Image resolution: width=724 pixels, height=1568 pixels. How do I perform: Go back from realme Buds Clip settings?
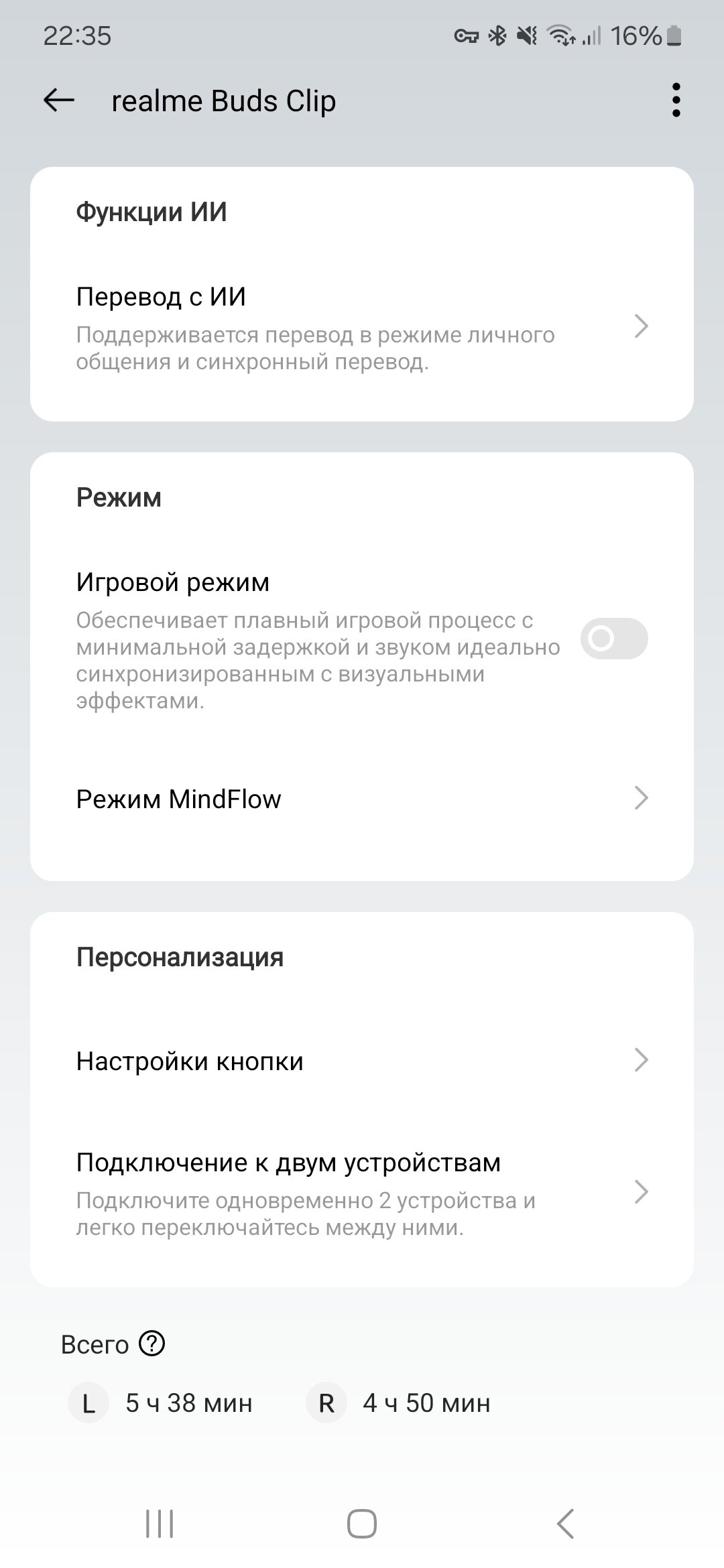pos(59,101)
